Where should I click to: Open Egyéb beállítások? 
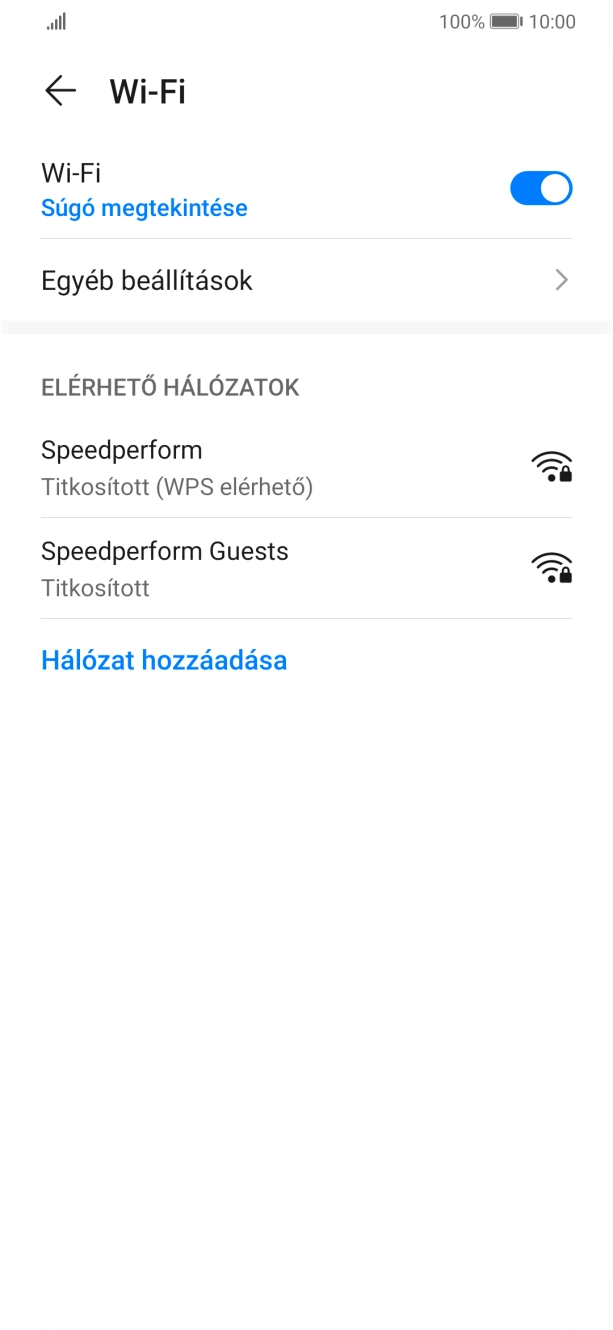click(305, 281)
